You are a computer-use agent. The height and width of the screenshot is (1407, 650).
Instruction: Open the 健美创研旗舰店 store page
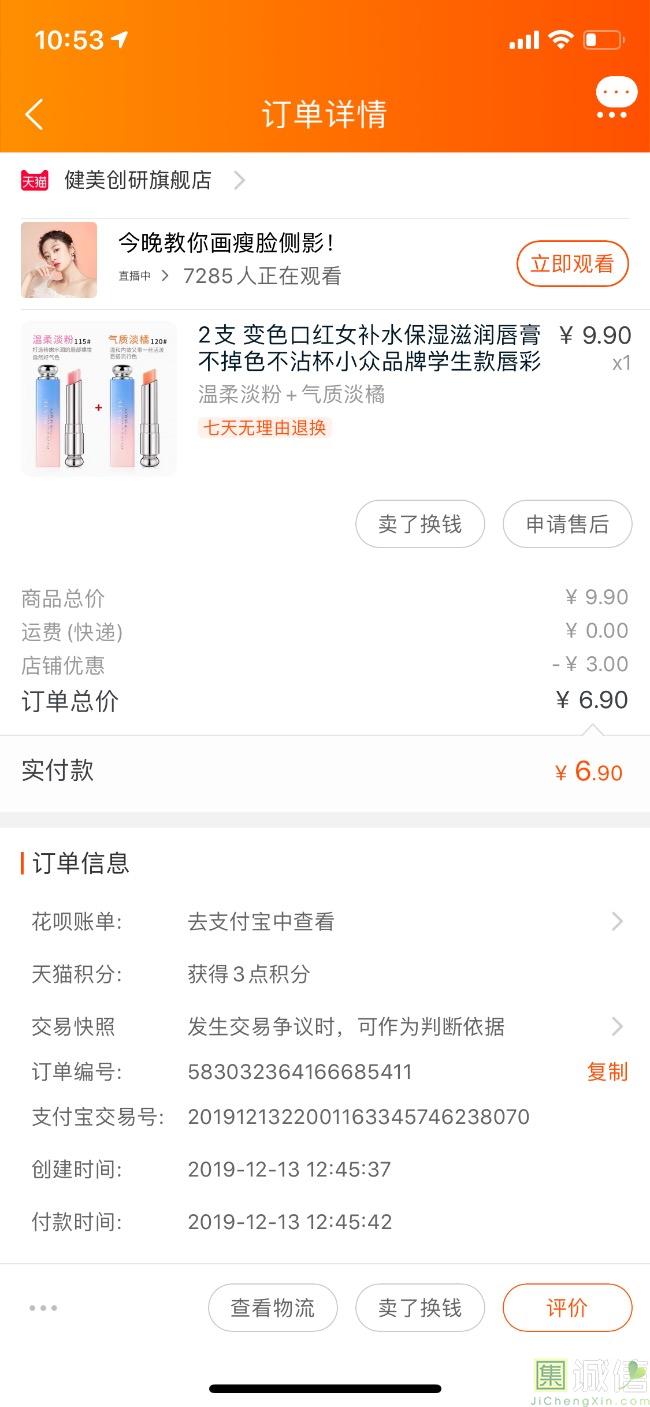138,180
